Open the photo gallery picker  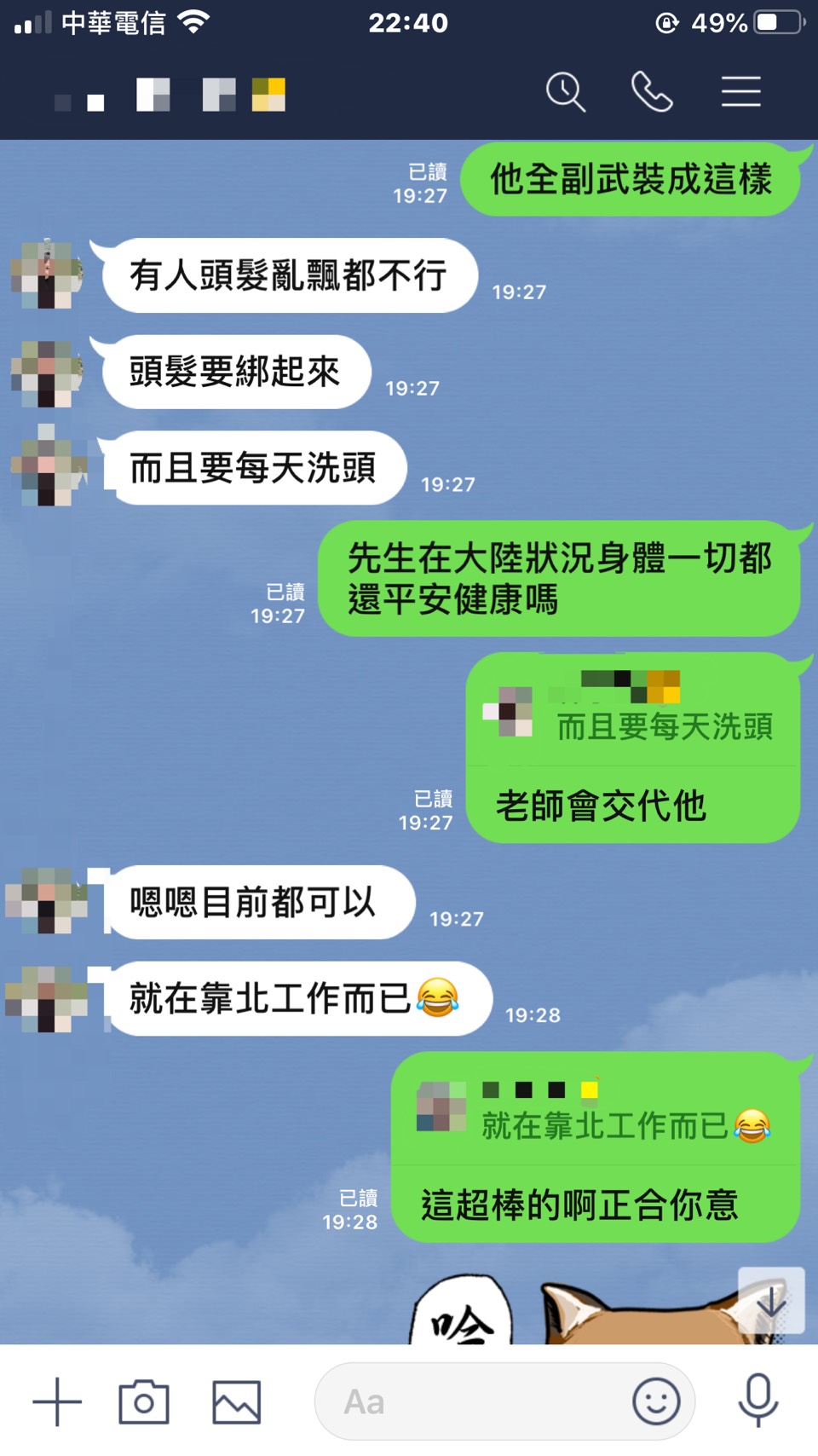[x=236, y=1401]
